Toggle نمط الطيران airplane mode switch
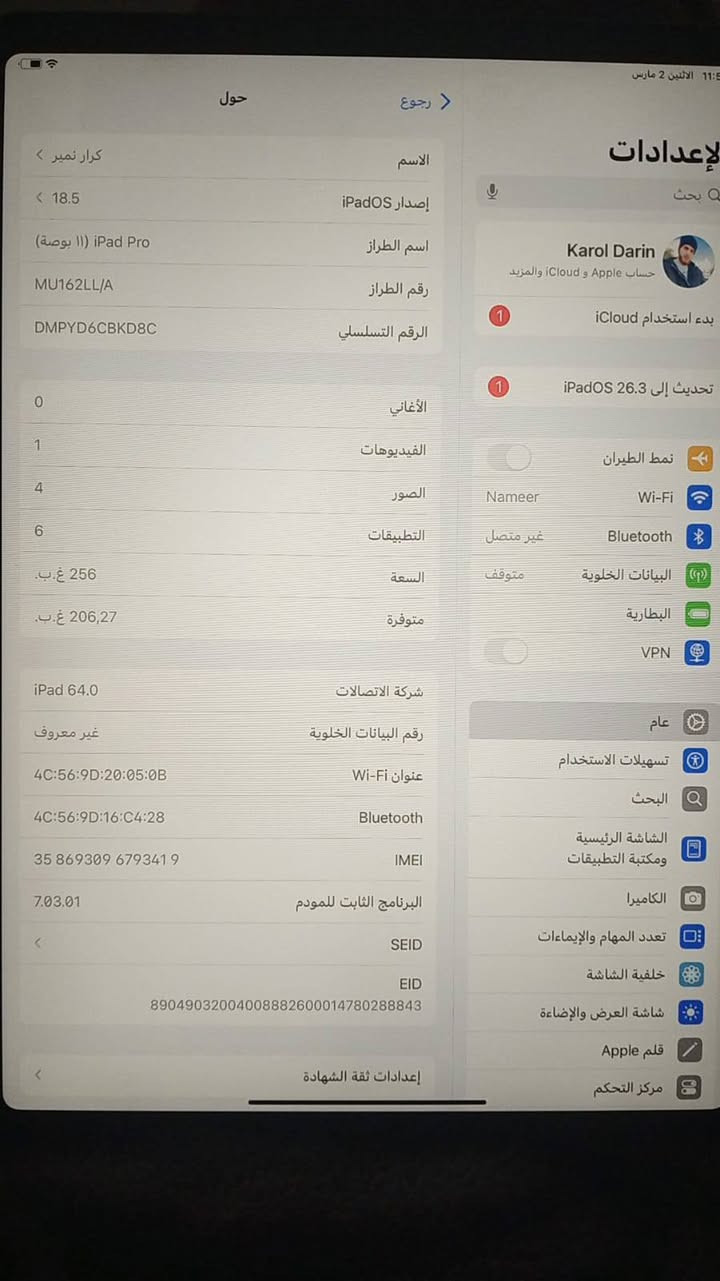720x1281 pixels. pos(509,458)
